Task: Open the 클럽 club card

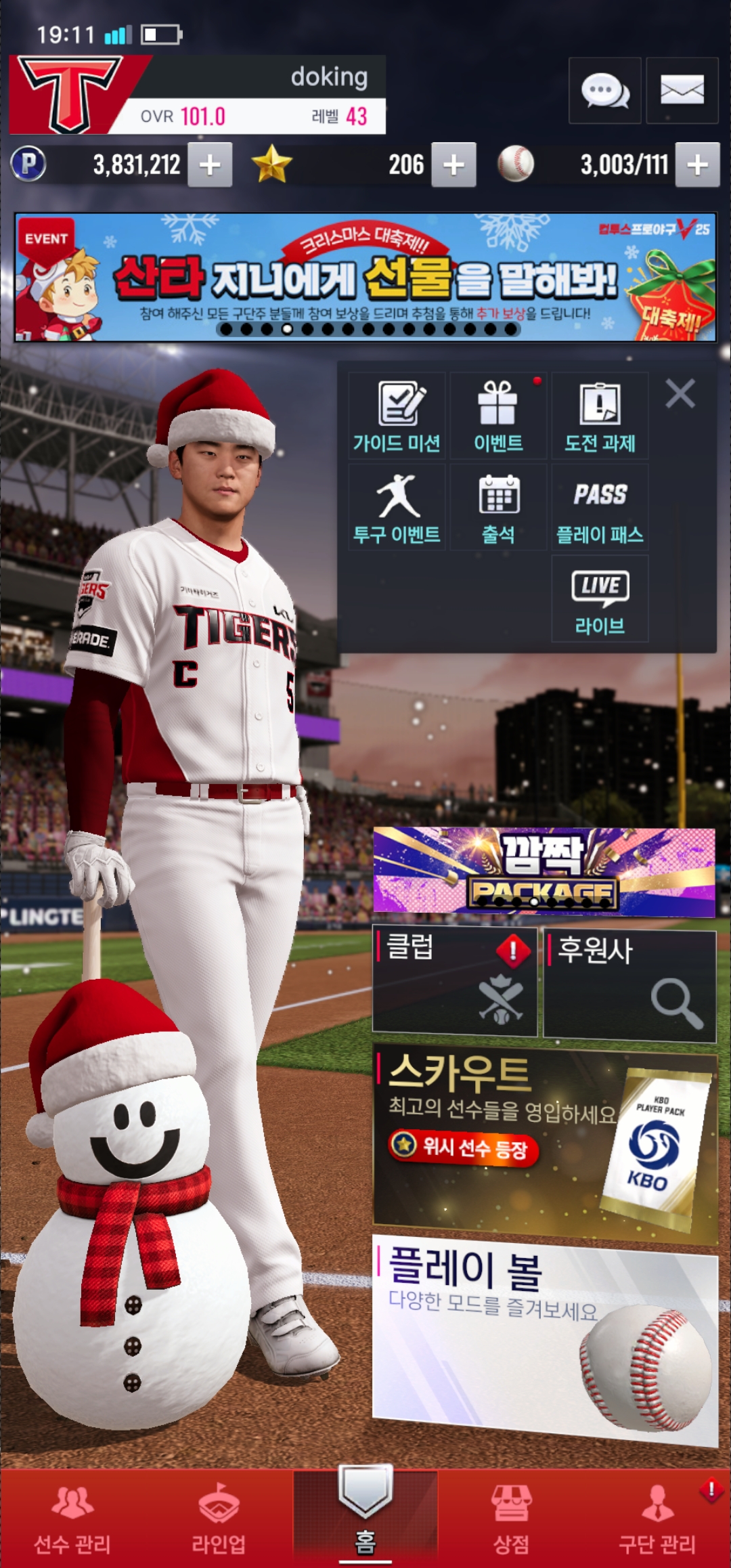Action: coord(454,982)
